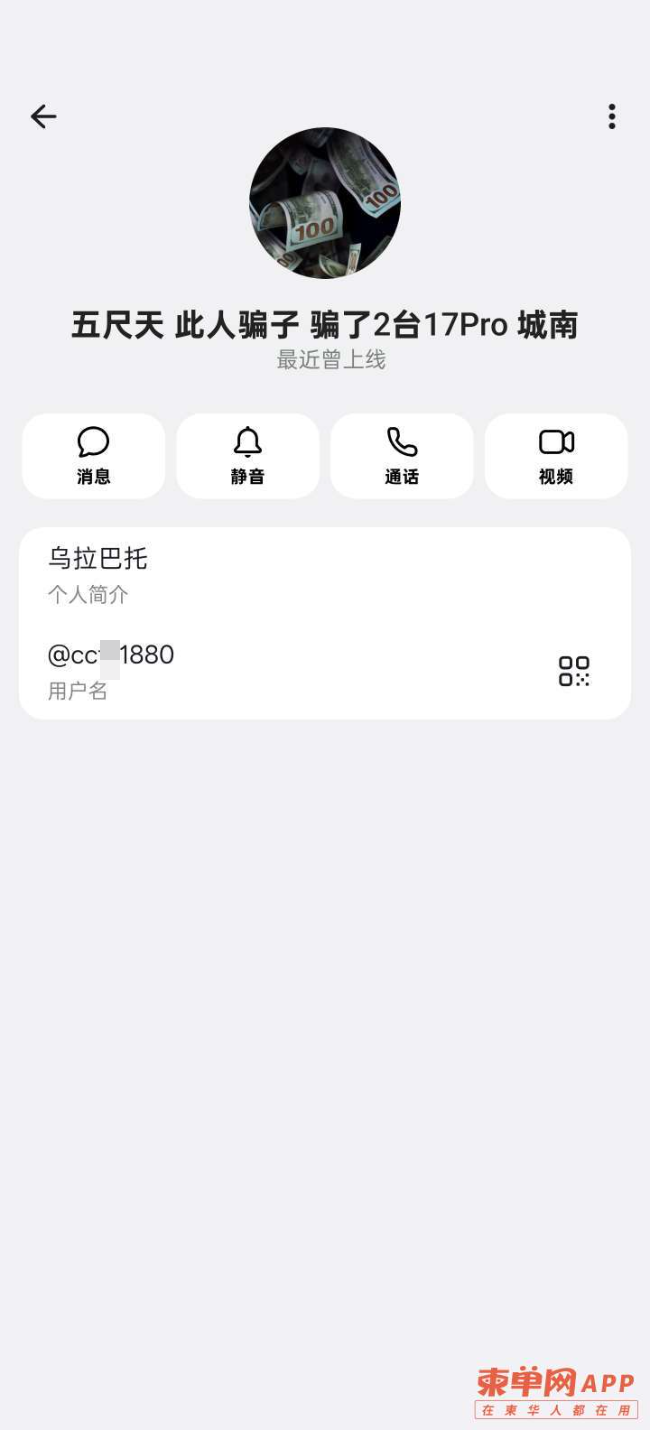Go back using the top arrow
The height and width of the screenshot is (1430, 650).
tap(43, 117)
